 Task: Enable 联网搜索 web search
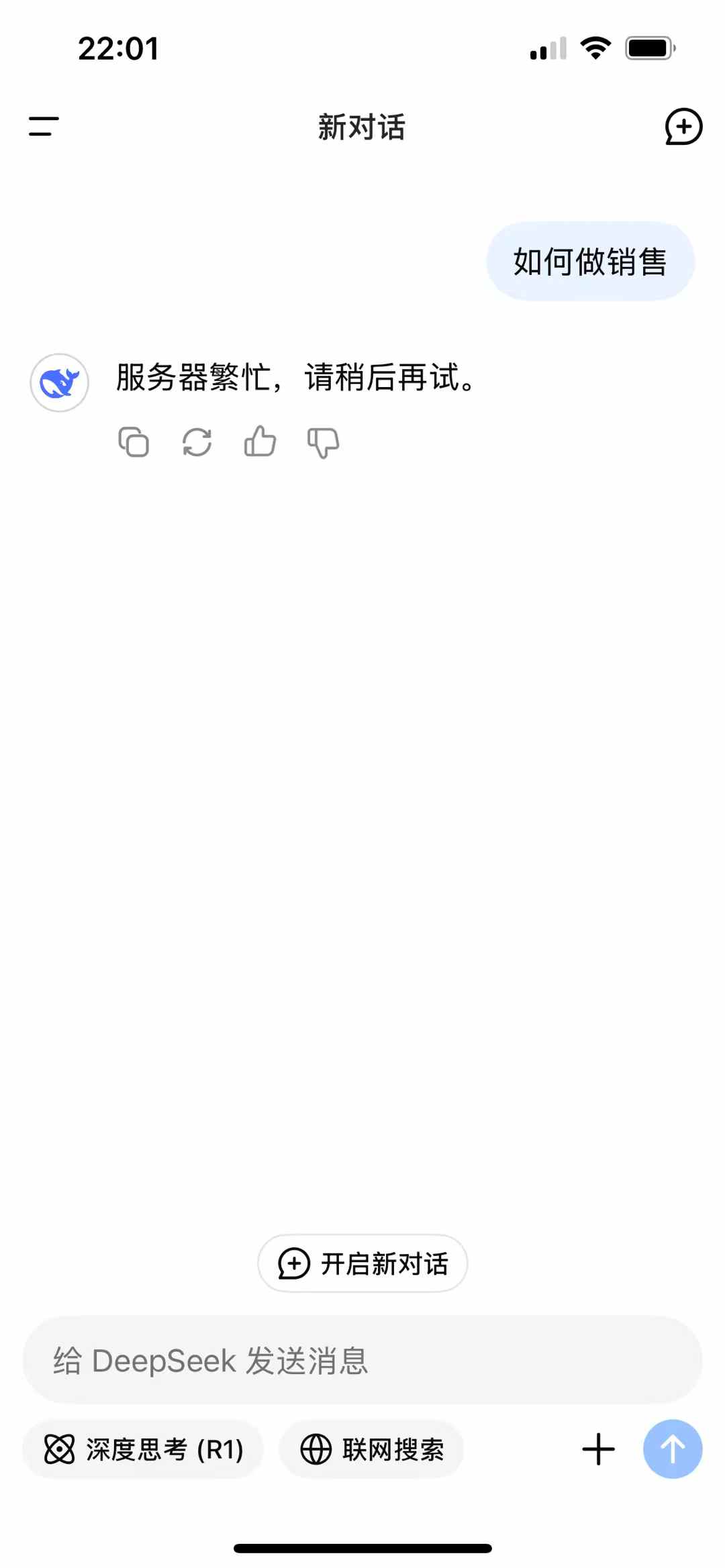click(x=371, y=1449)
